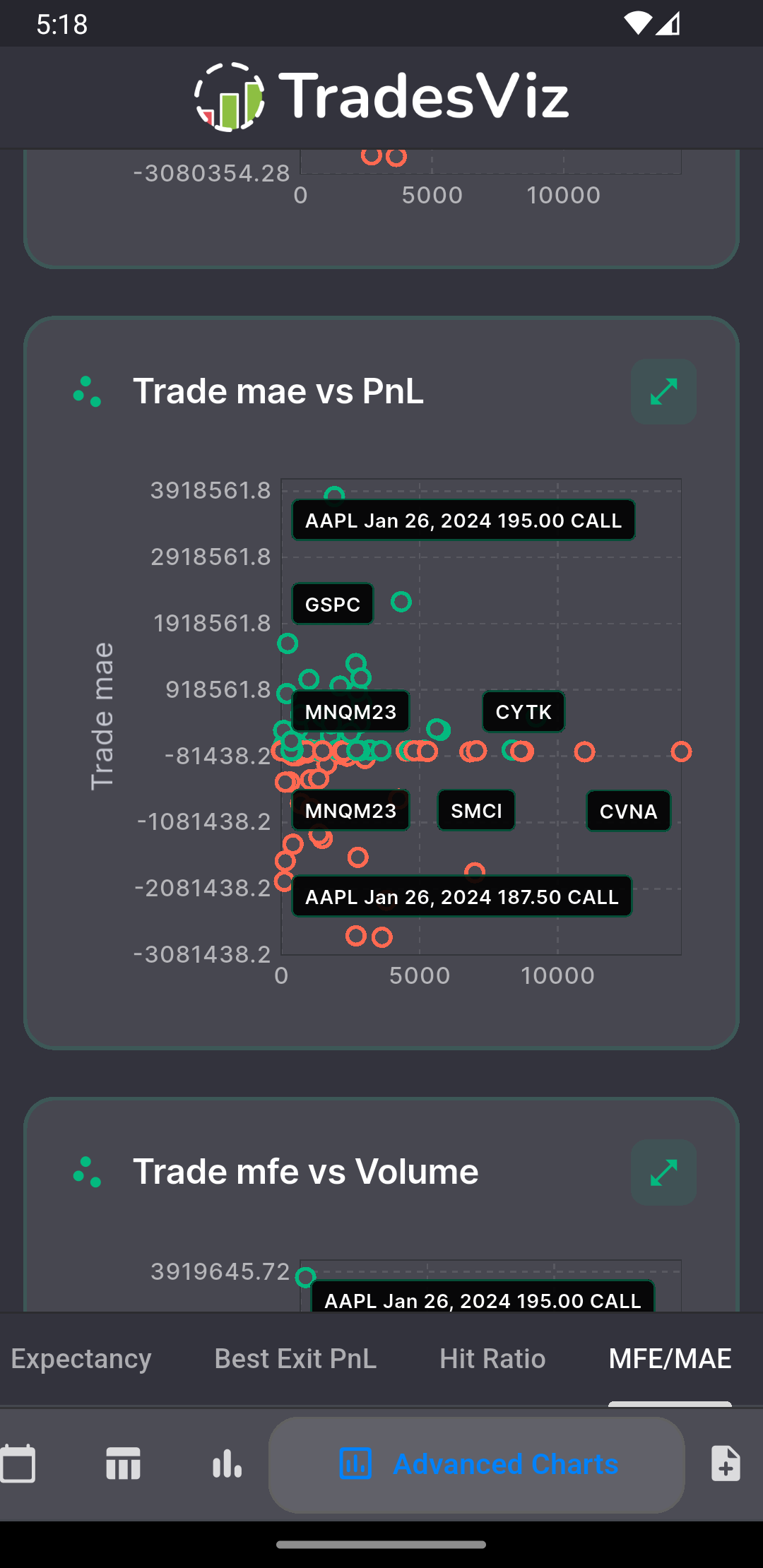Open the calendar view in bottom navigation

18,1463
